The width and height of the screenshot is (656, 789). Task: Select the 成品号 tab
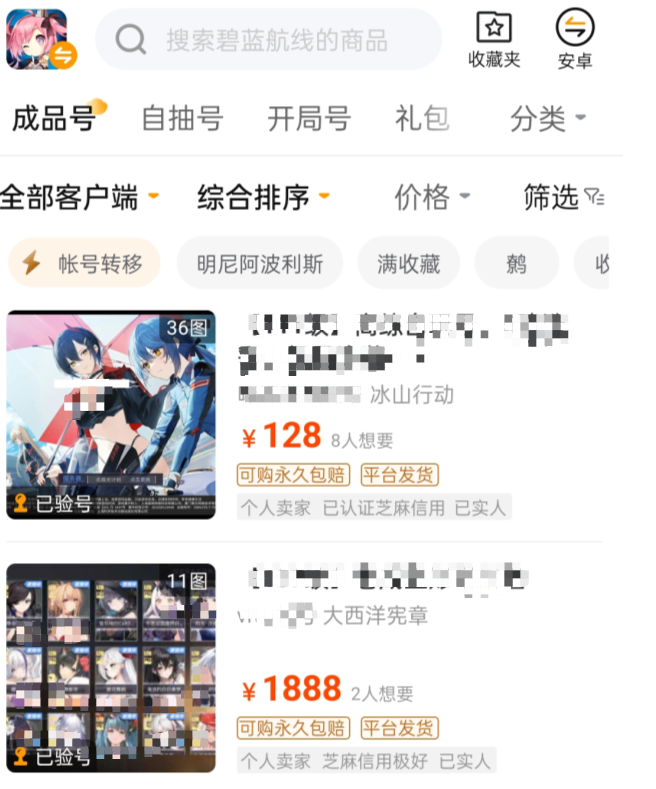pos(54,119)
